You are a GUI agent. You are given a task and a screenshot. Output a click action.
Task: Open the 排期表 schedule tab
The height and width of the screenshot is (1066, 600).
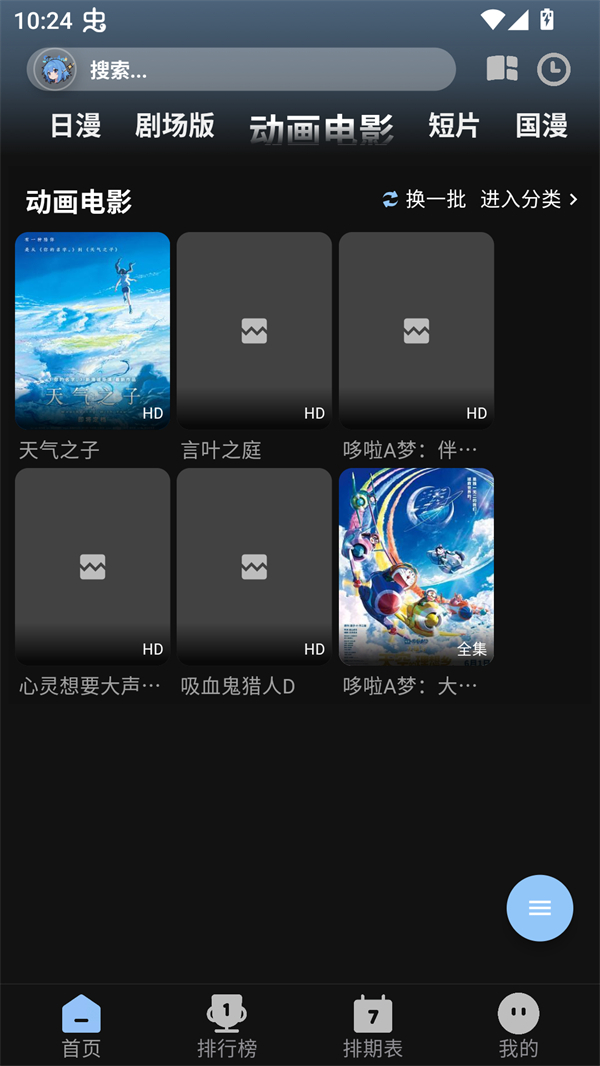(x=373, y=1026)
